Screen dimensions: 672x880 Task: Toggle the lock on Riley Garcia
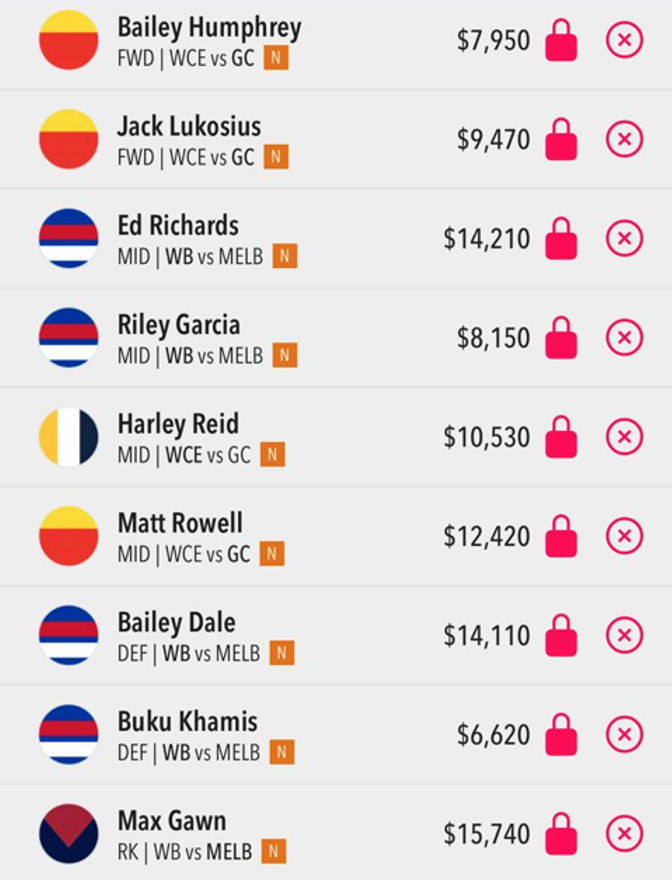click(561, 338)
